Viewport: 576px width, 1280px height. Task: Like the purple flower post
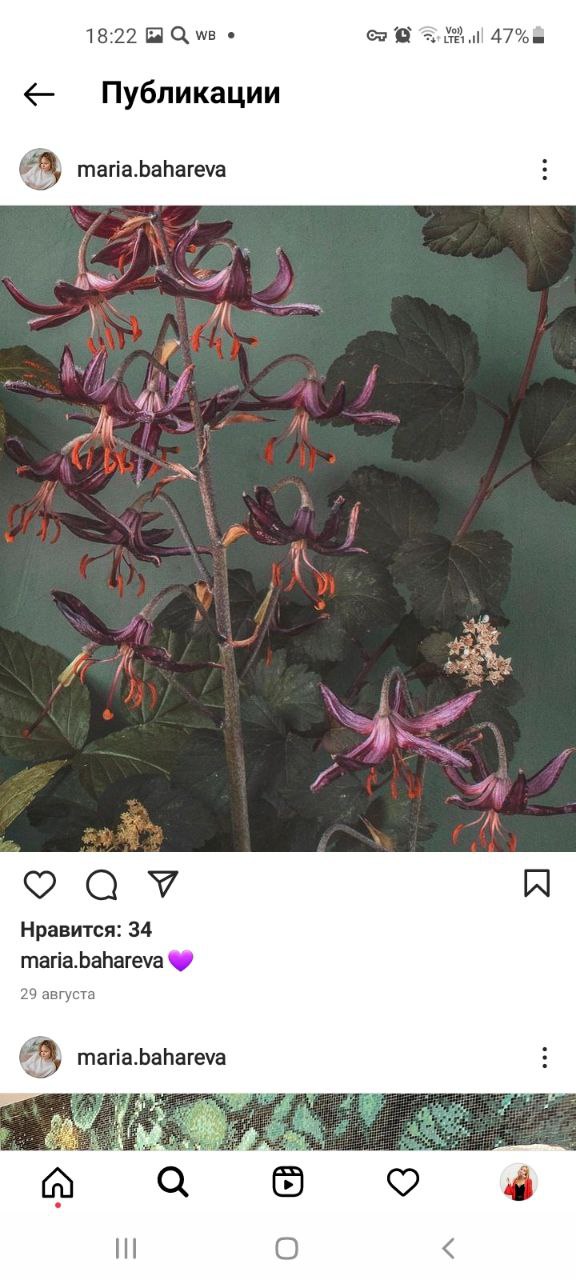click(40, 884)
